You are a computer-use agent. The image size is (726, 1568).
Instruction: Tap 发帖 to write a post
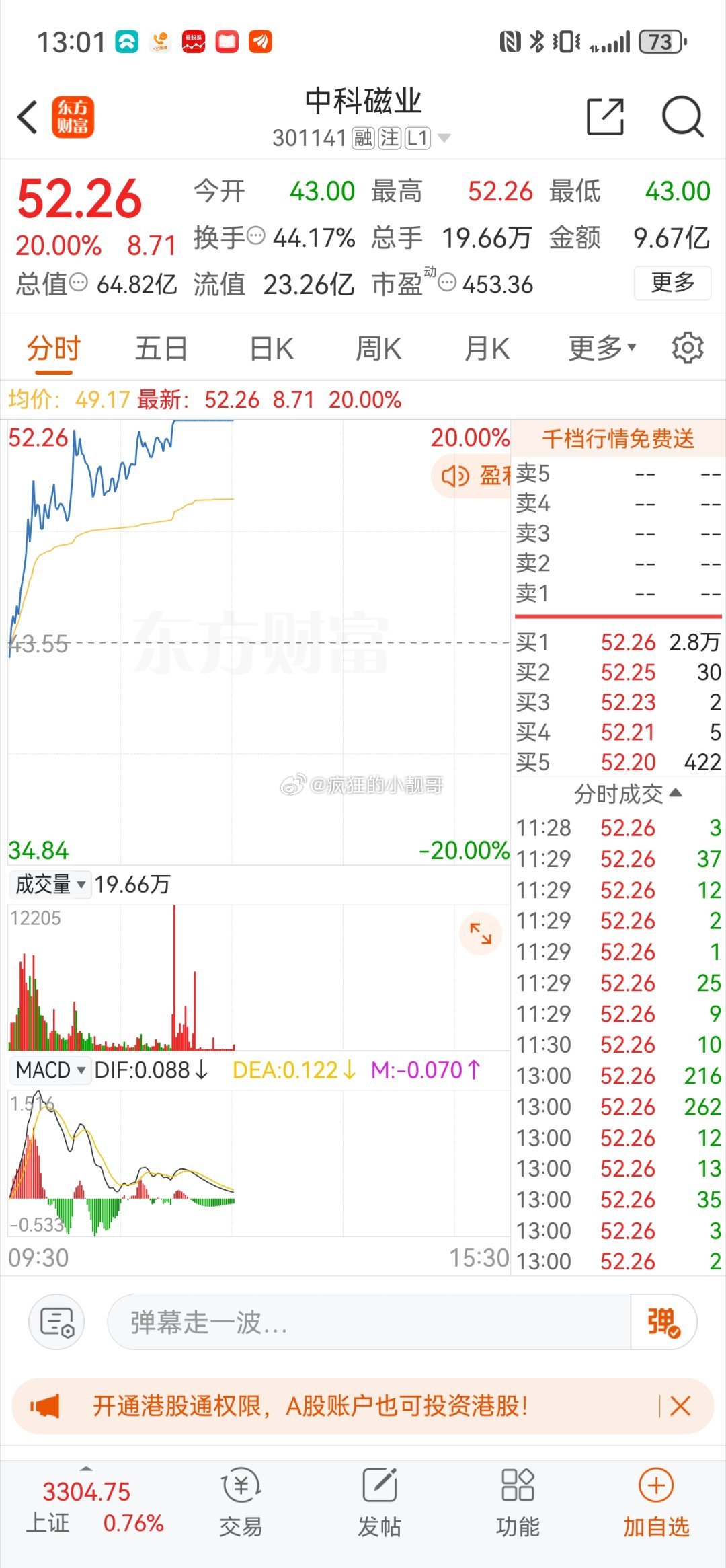pyautogui.click(x=379, y=1503)
